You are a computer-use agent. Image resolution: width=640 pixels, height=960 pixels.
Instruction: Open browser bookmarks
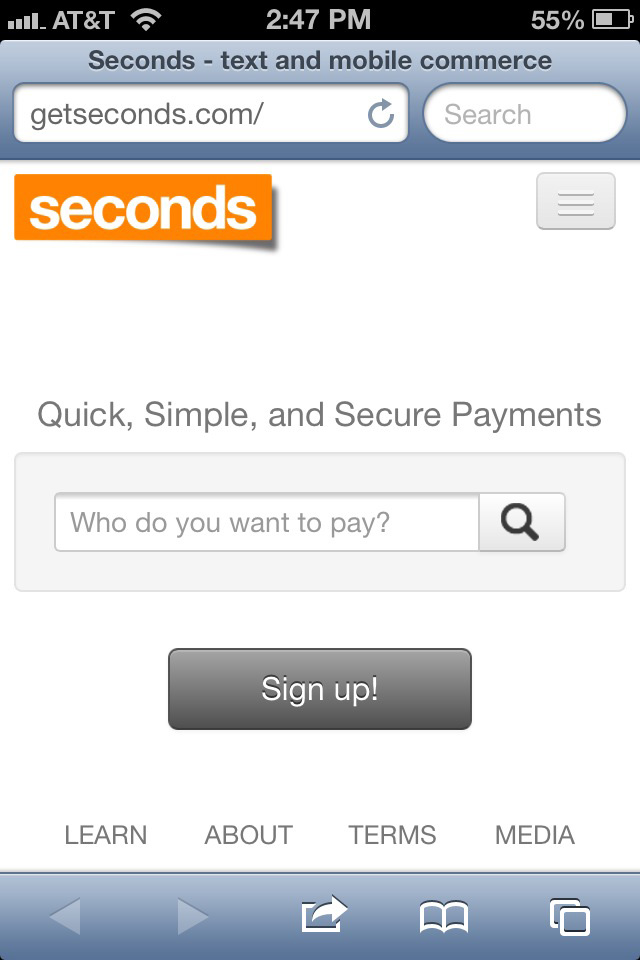[x=444, y=915]
